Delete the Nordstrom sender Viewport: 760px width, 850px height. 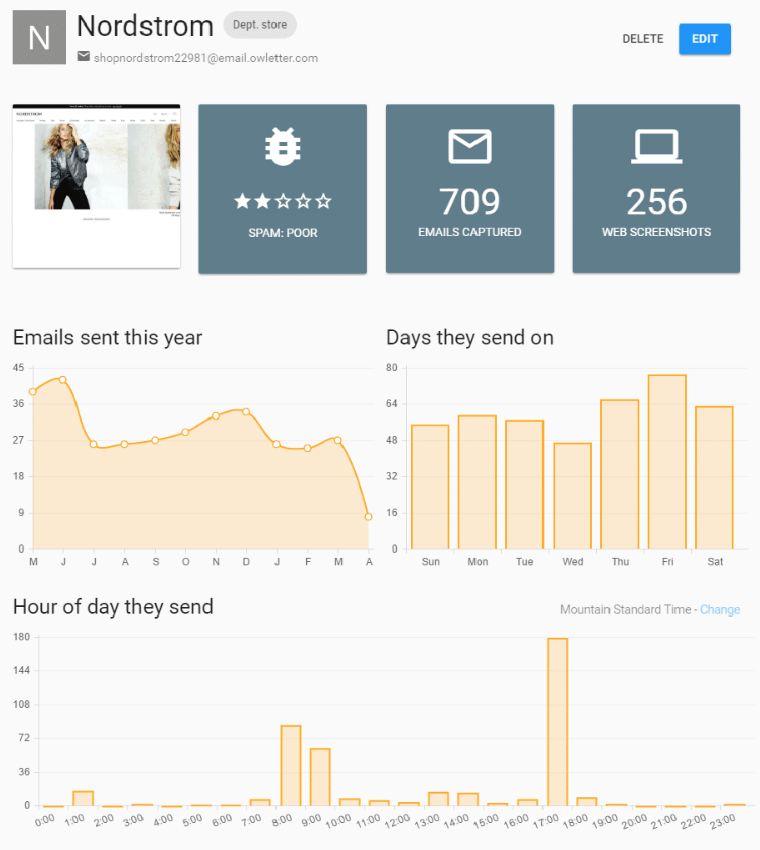click(642, 39)
